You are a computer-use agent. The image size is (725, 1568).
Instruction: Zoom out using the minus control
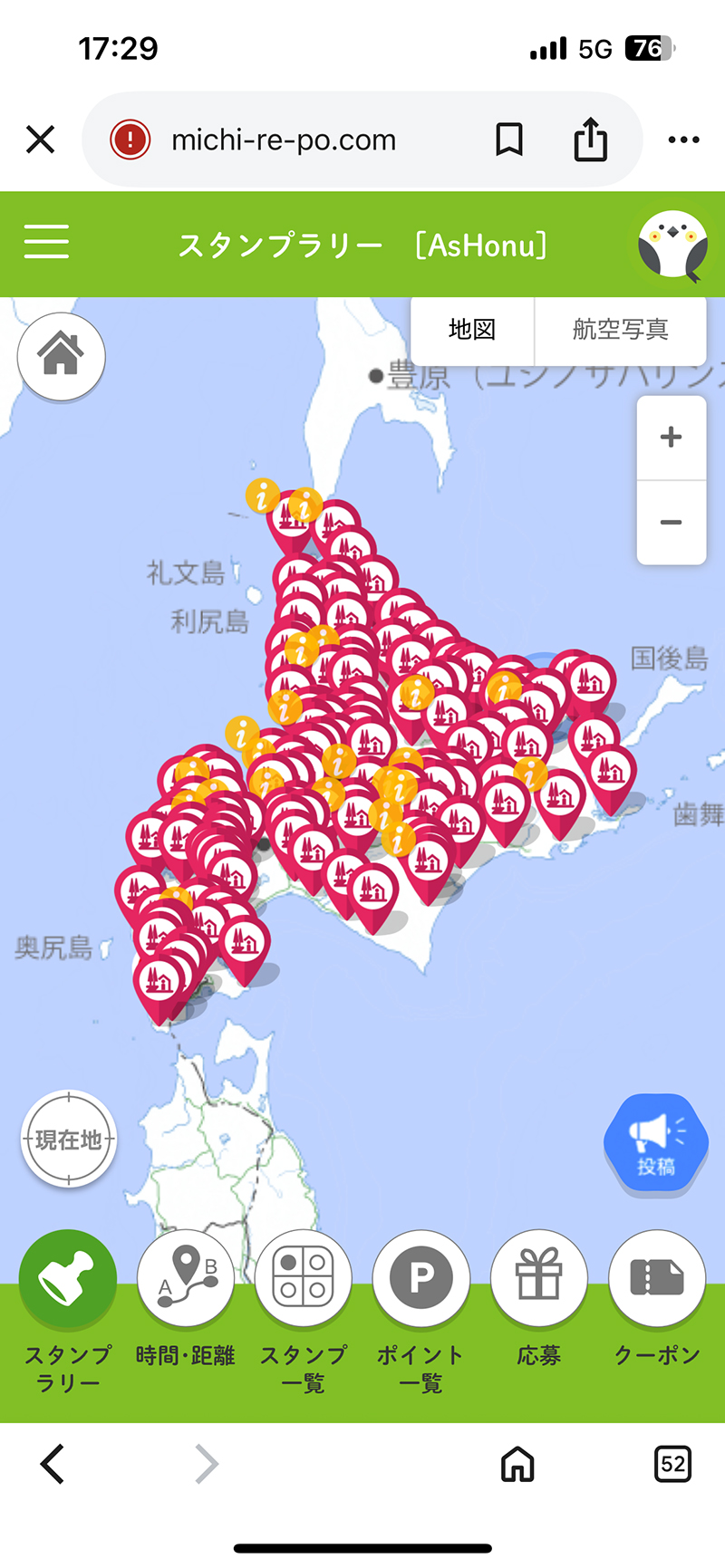(671, 523)
